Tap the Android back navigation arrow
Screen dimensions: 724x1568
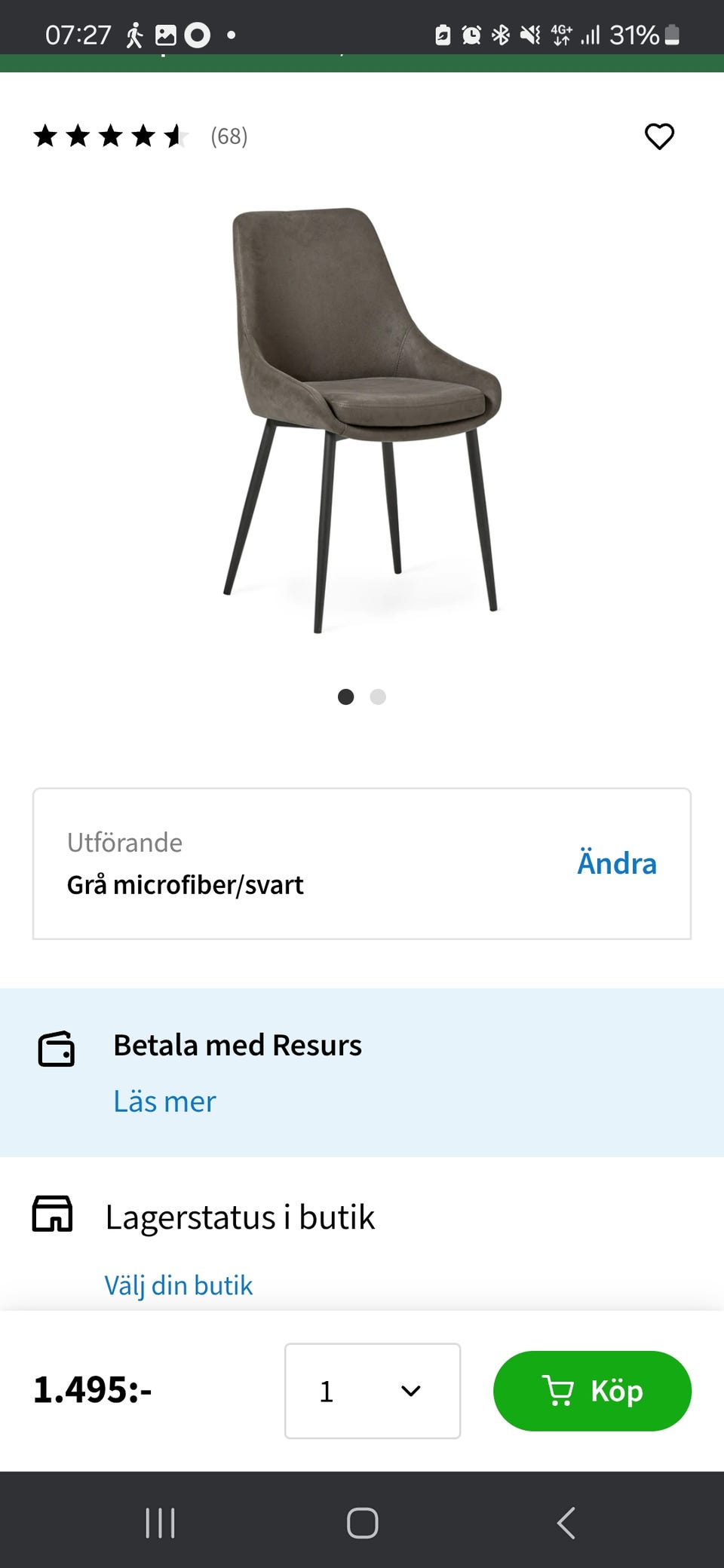(566, 1521)
